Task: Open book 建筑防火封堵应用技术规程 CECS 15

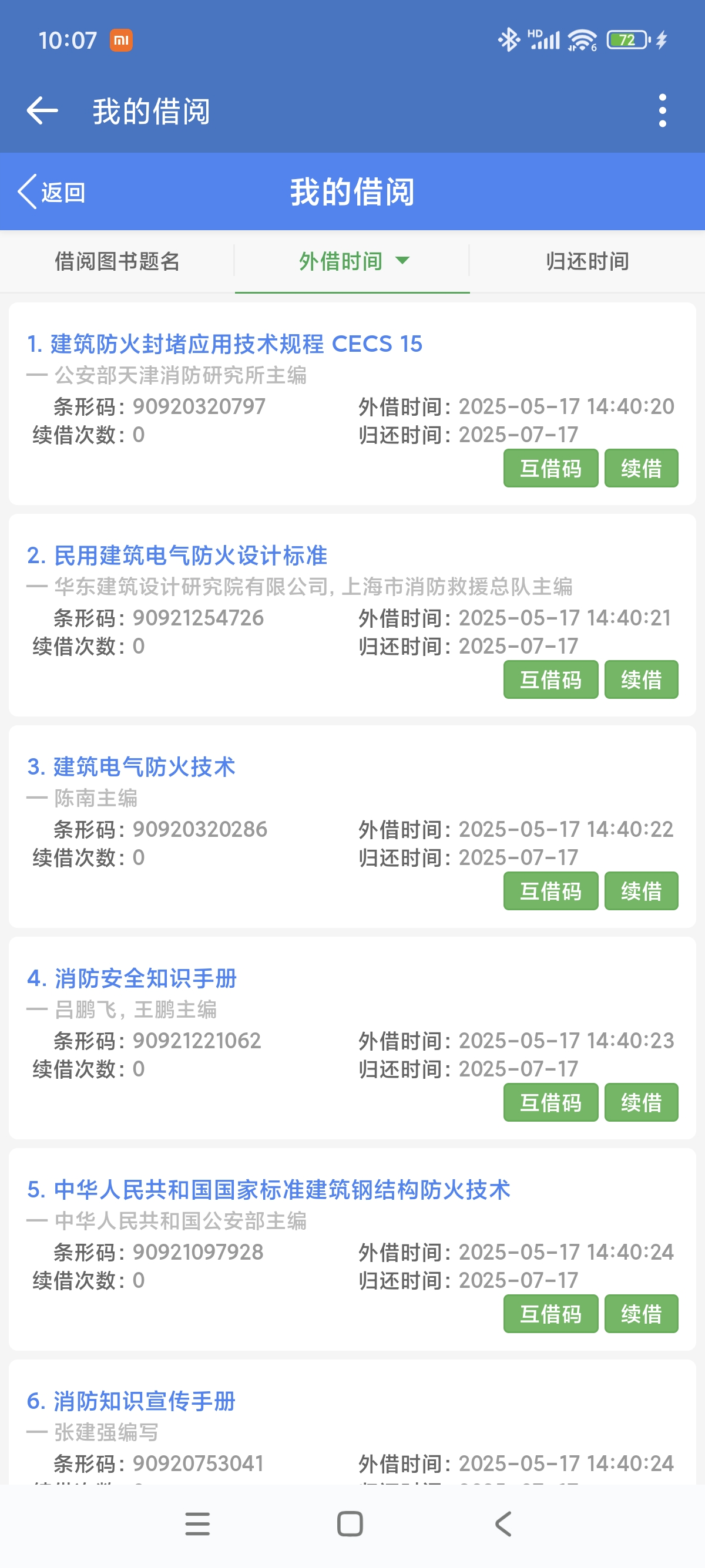Action: coord(224,345)
